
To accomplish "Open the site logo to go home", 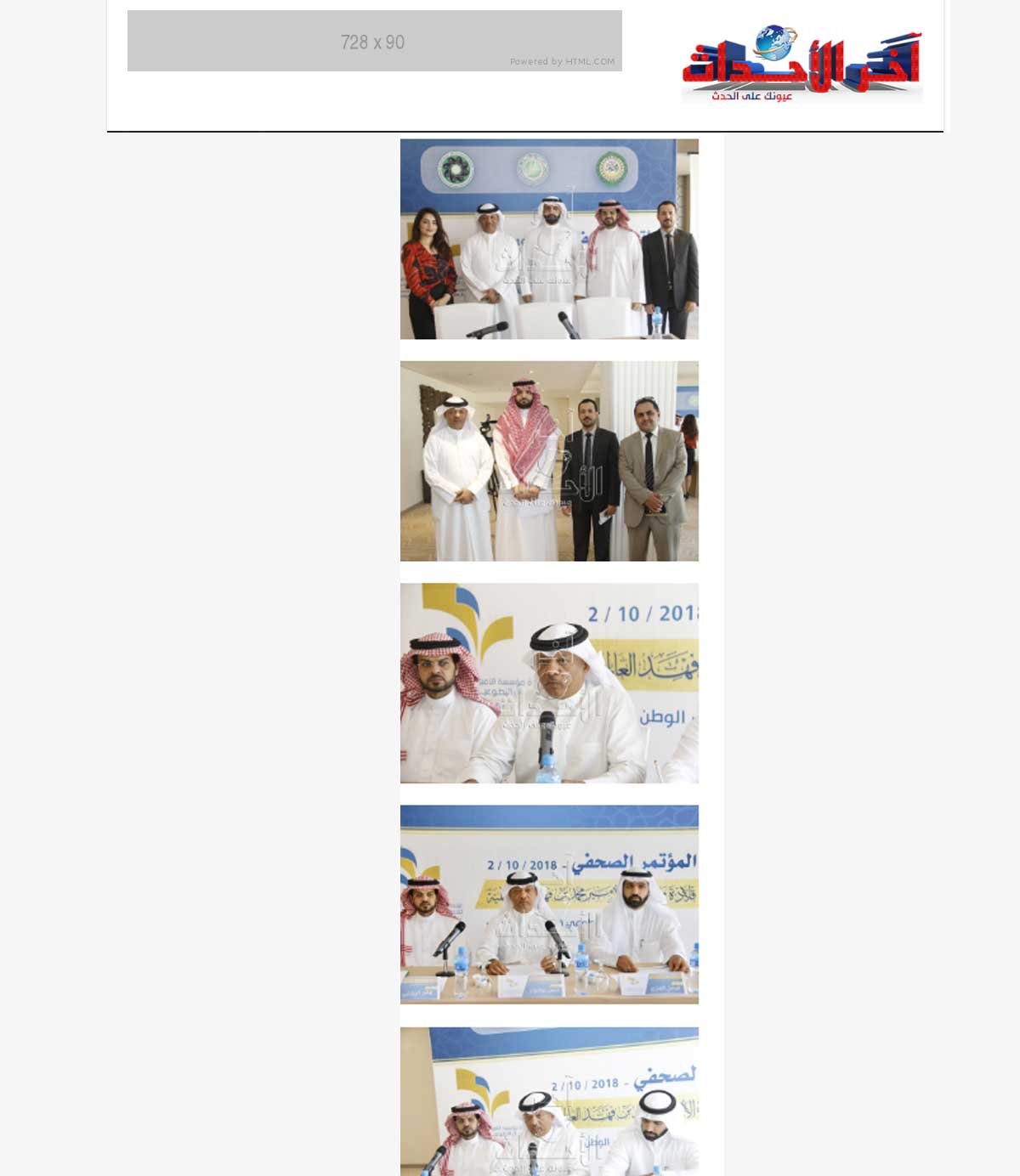I will tap(802, 64).
